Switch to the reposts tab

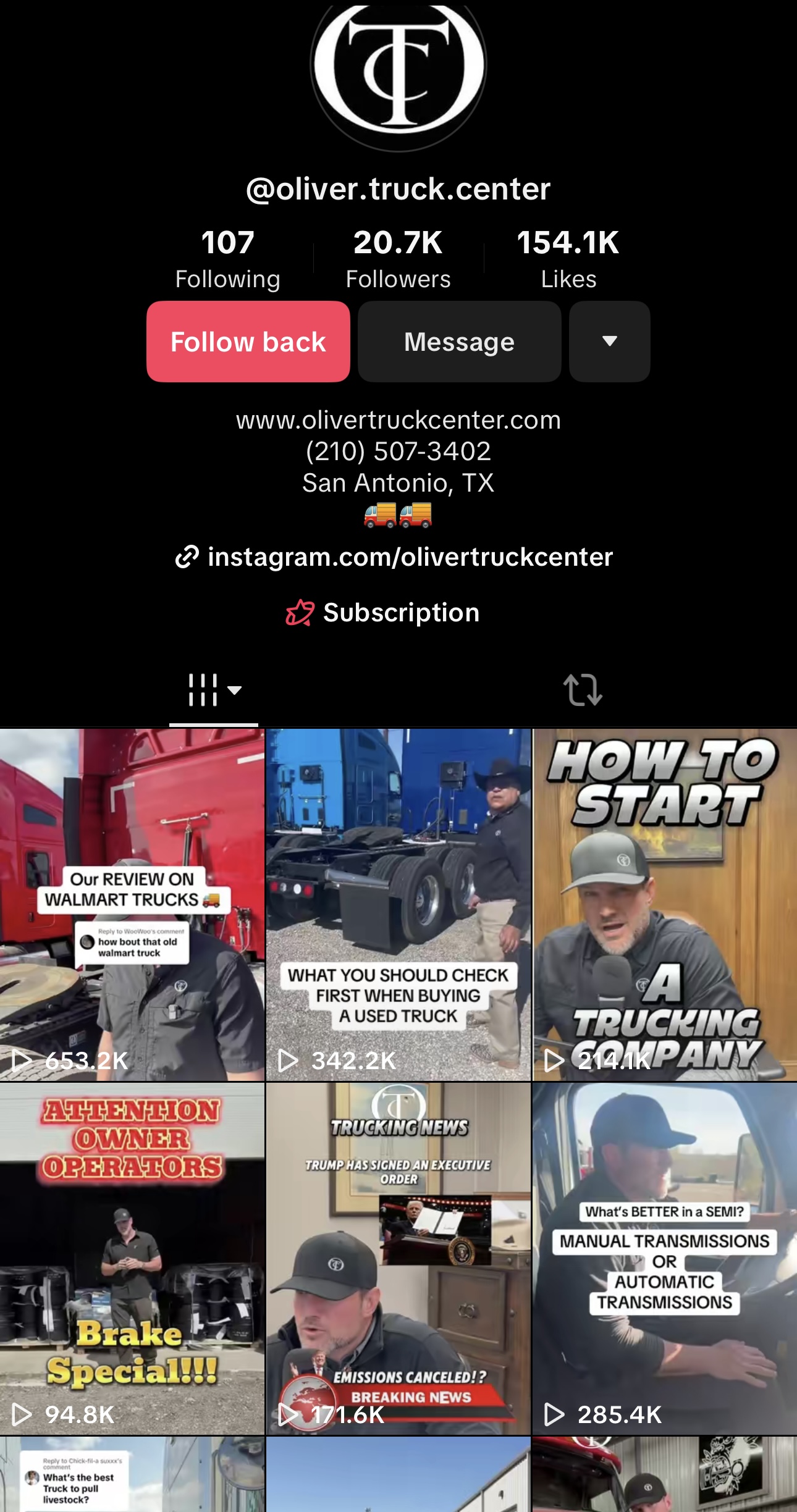click(582, 690)
